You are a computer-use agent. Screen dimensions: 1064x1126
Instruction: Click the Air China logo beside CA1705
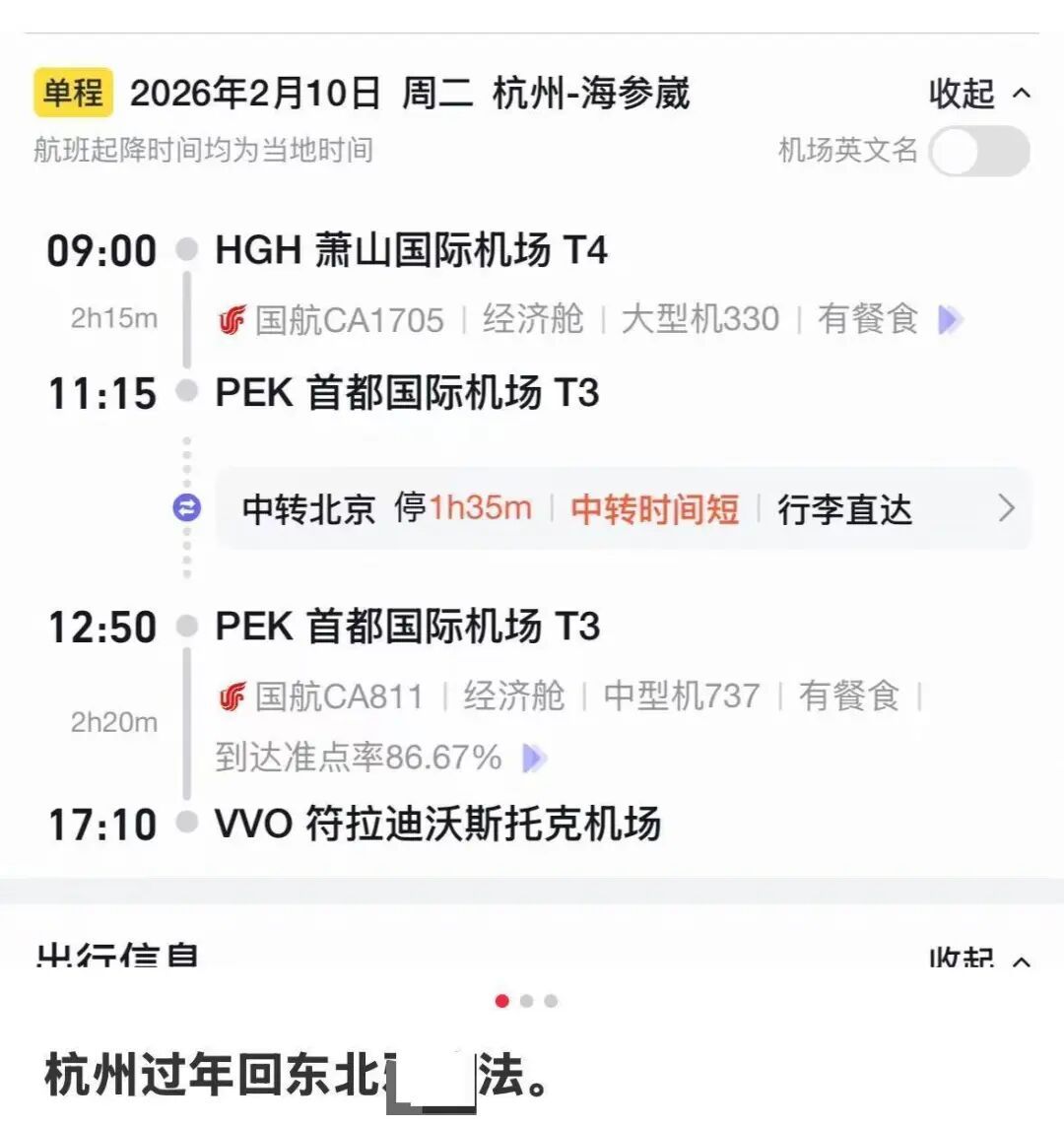233,317
